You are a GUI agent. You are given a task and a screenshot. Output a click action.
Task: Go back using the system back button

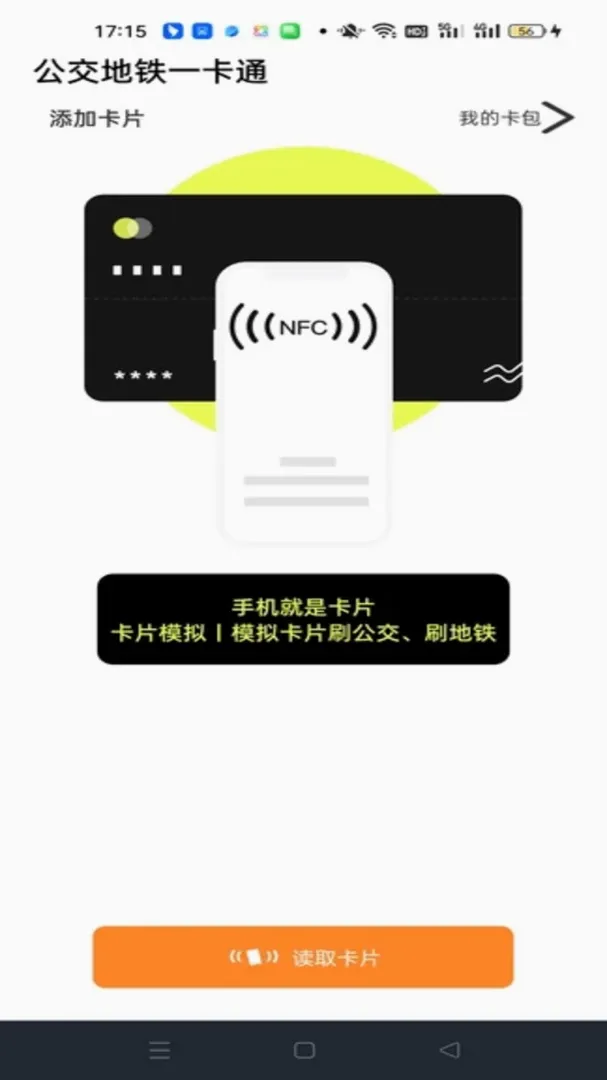[x=449, y=1050]
